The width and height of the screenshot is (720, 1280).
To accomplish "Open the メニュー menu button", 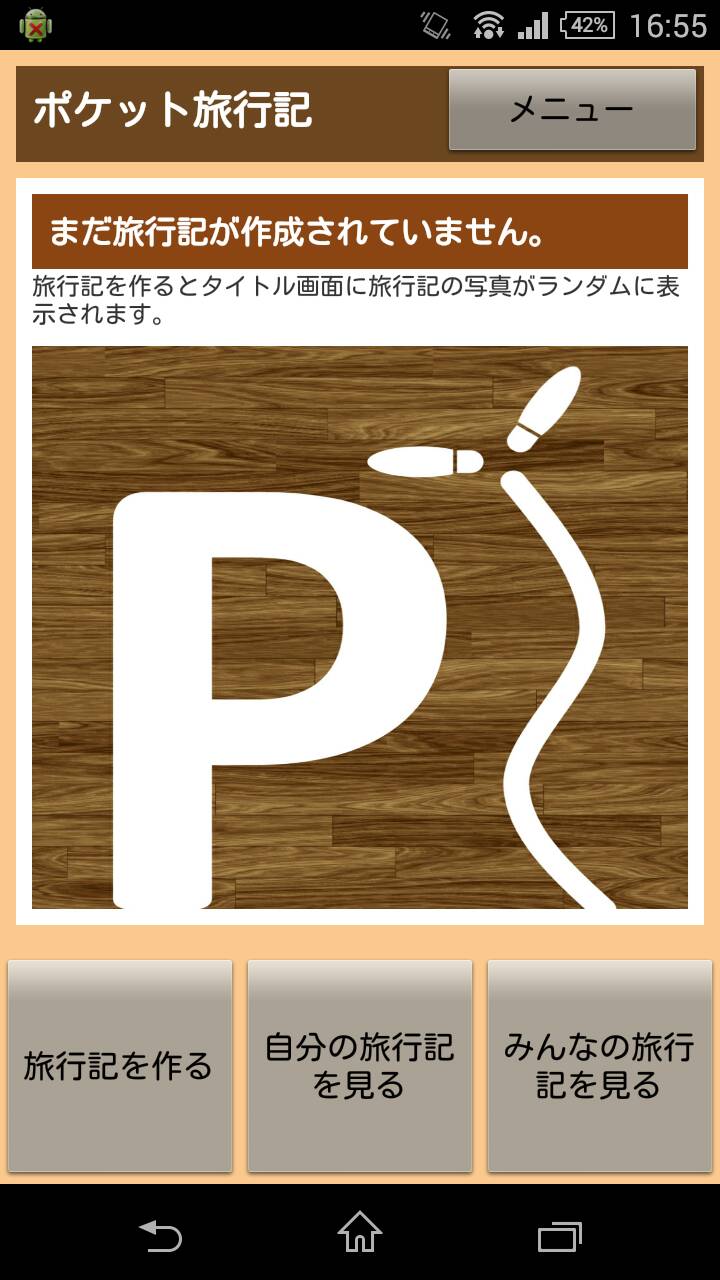I will (x=572, y=109).
